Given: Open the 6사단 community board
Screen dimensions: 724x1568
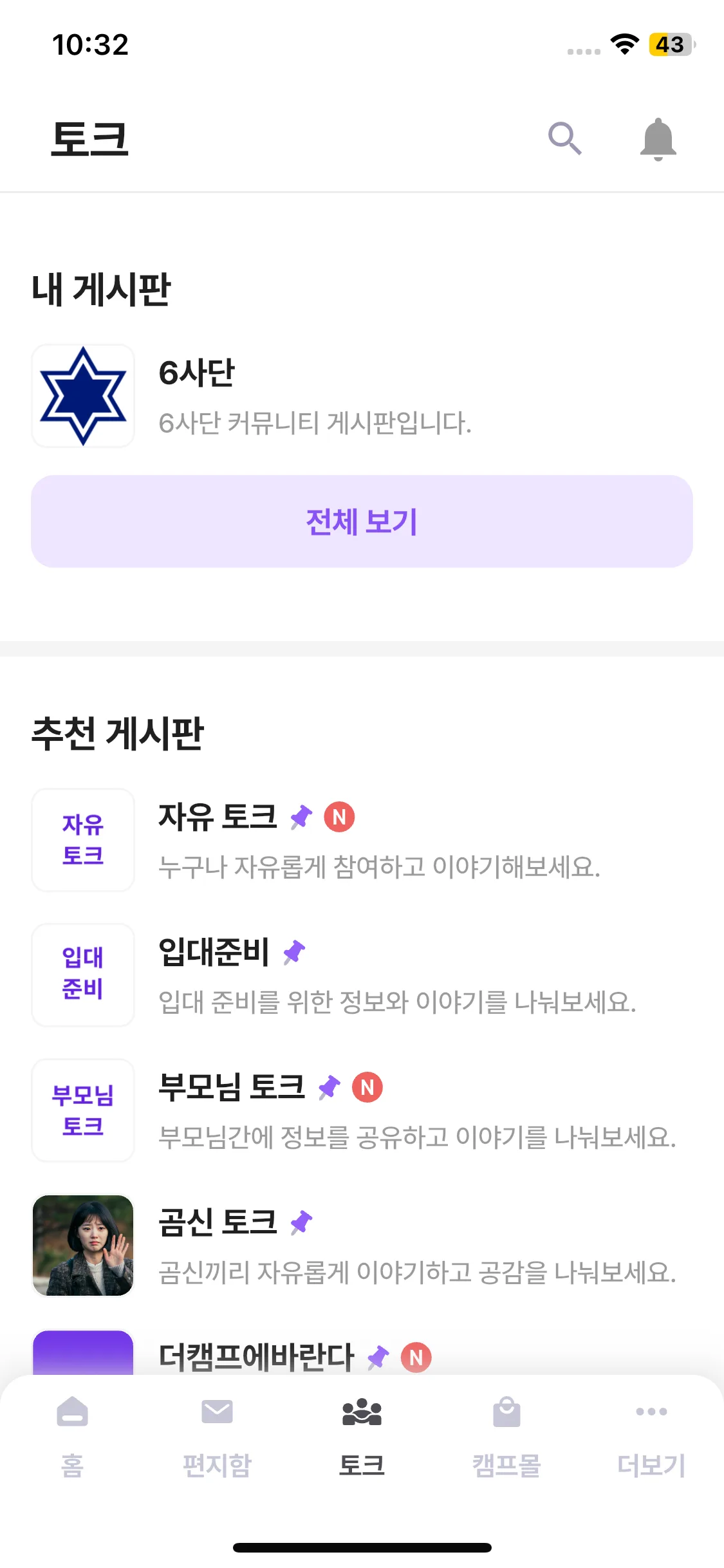Looking at the screenshot, I should (x=315, y=396).
